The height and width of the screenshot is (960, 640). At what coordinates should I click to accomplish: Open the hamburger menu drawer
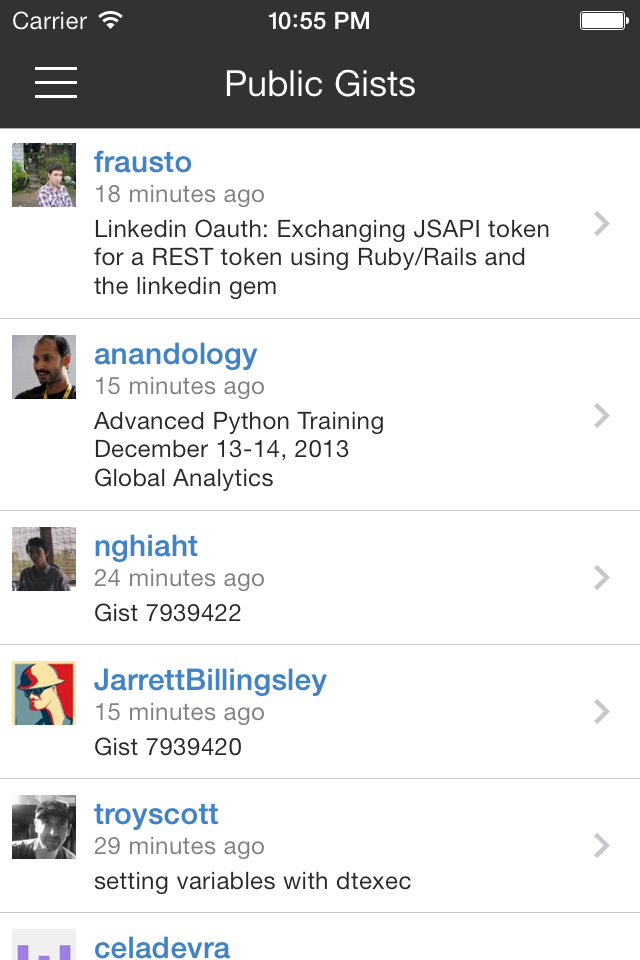tap(56, 83)
